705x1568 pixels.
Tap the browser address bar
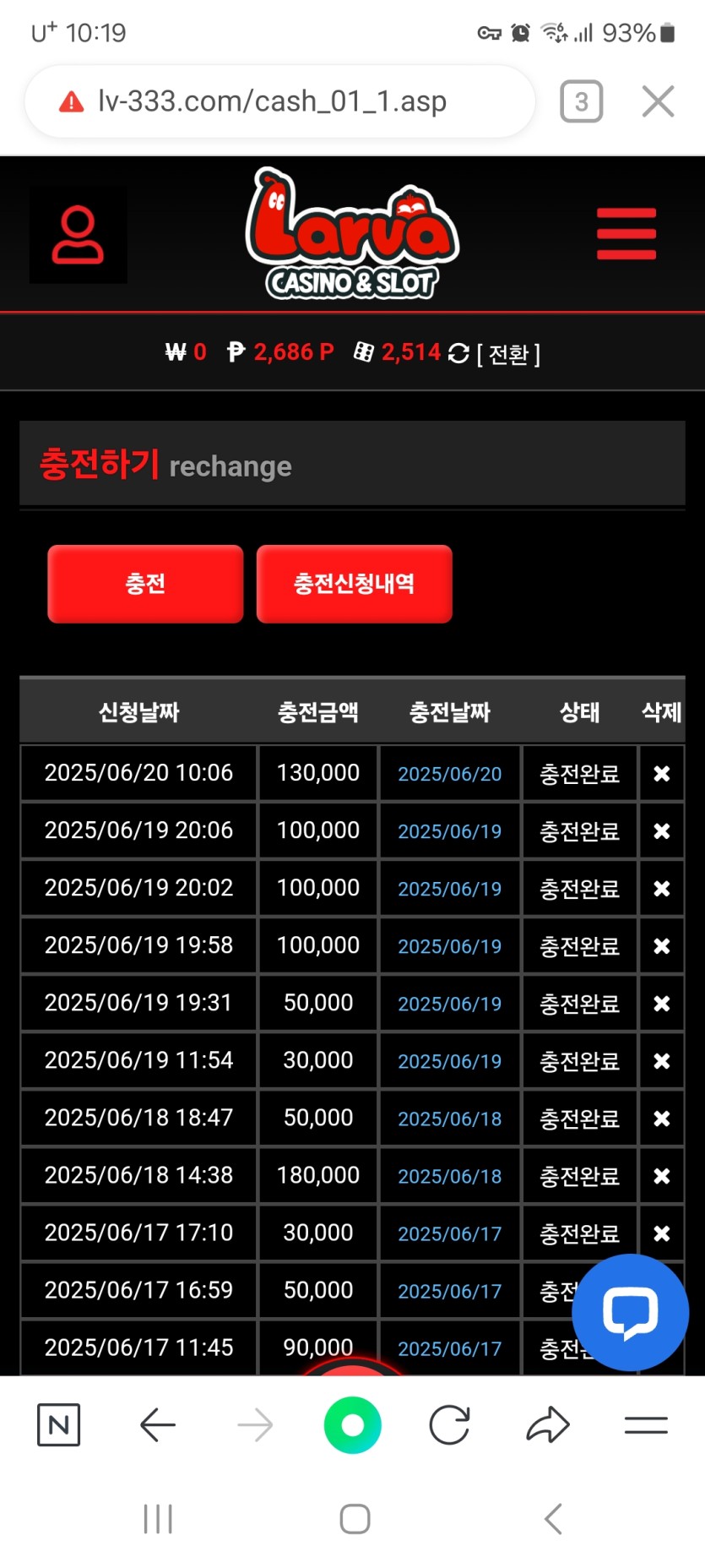point(279,102)
